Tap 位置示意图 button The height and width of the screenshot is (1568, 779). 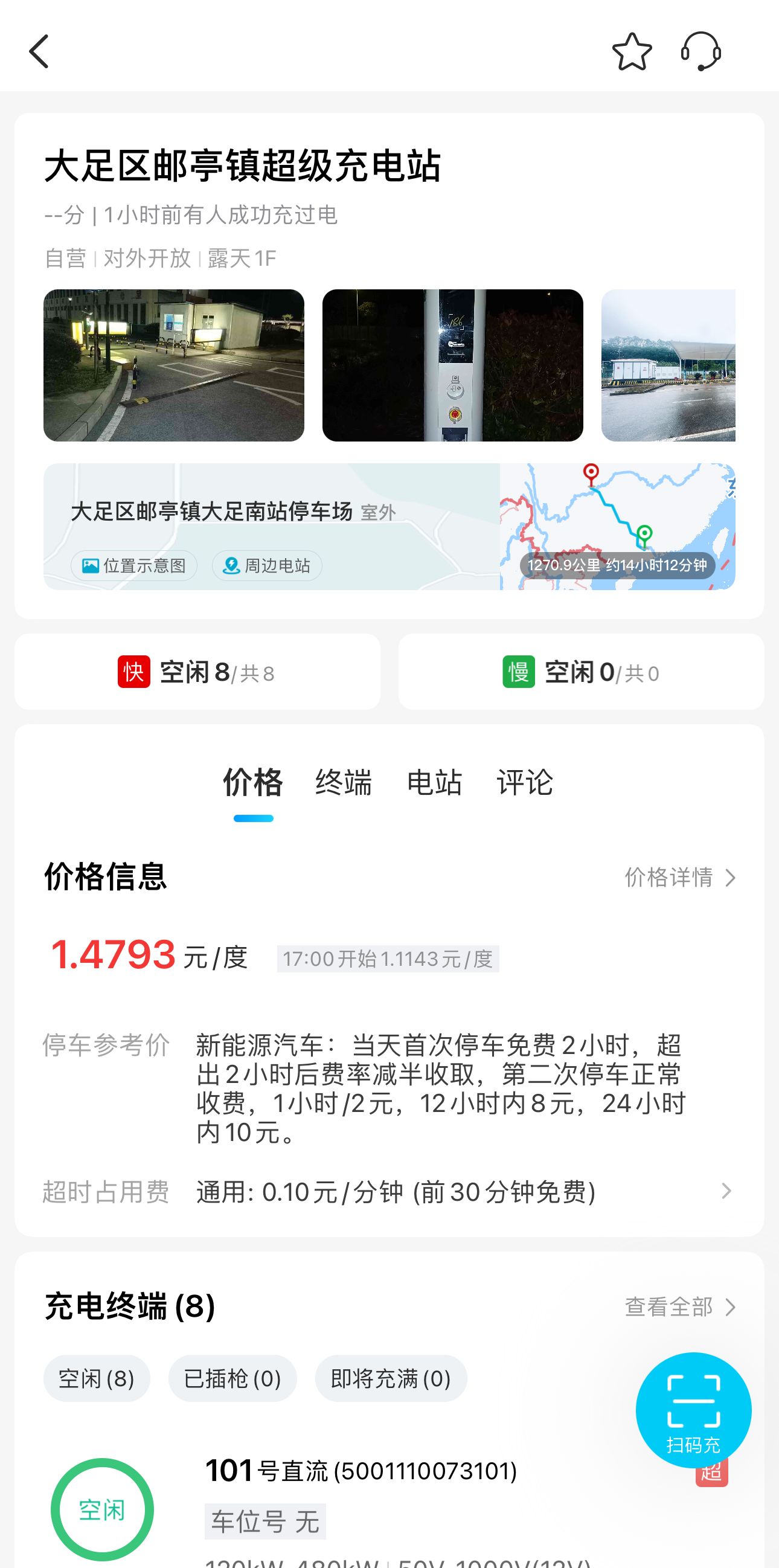pyautogui.click(x=134, y=565)
